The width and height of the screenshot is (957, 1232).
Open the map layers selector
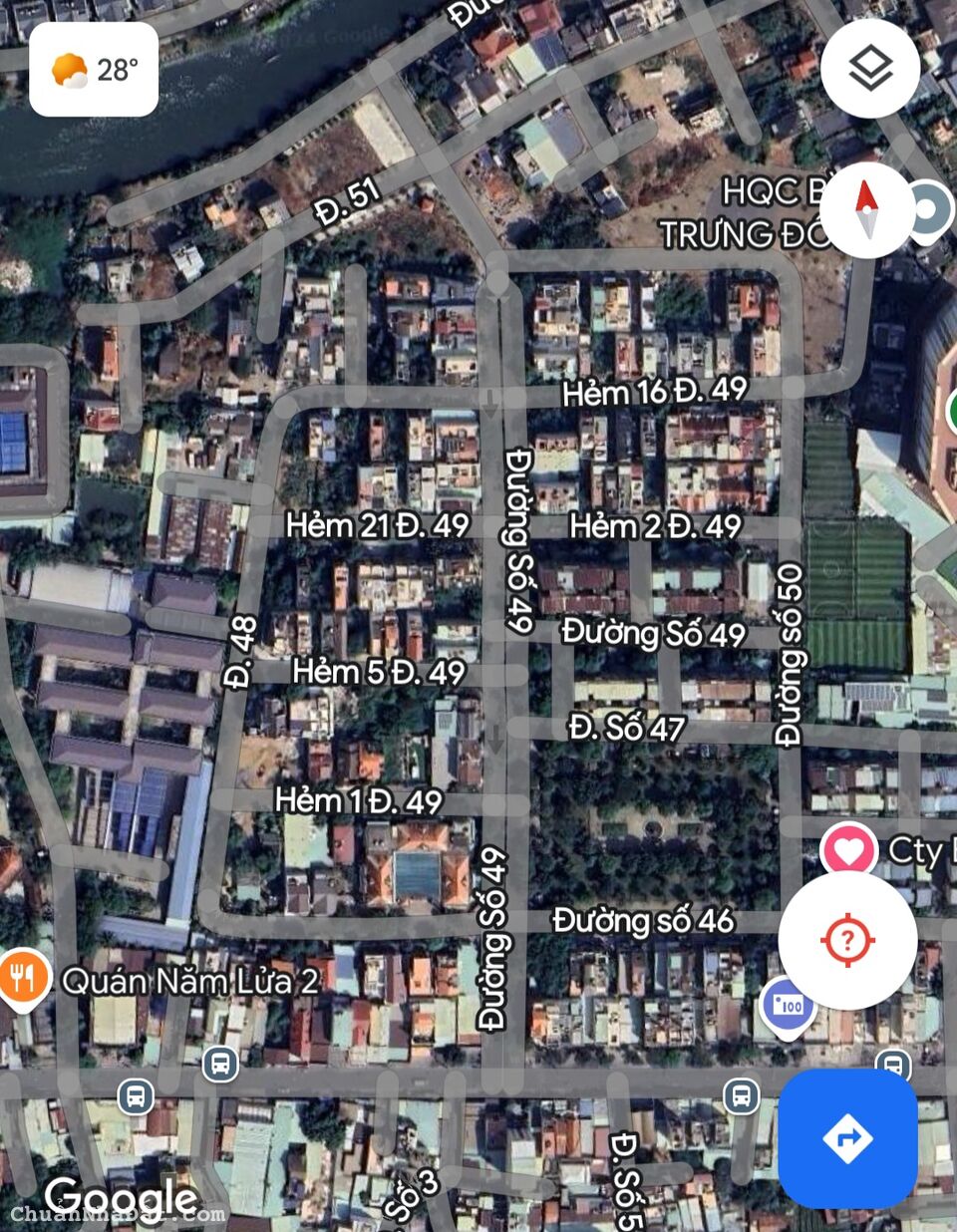click(870, 69)
